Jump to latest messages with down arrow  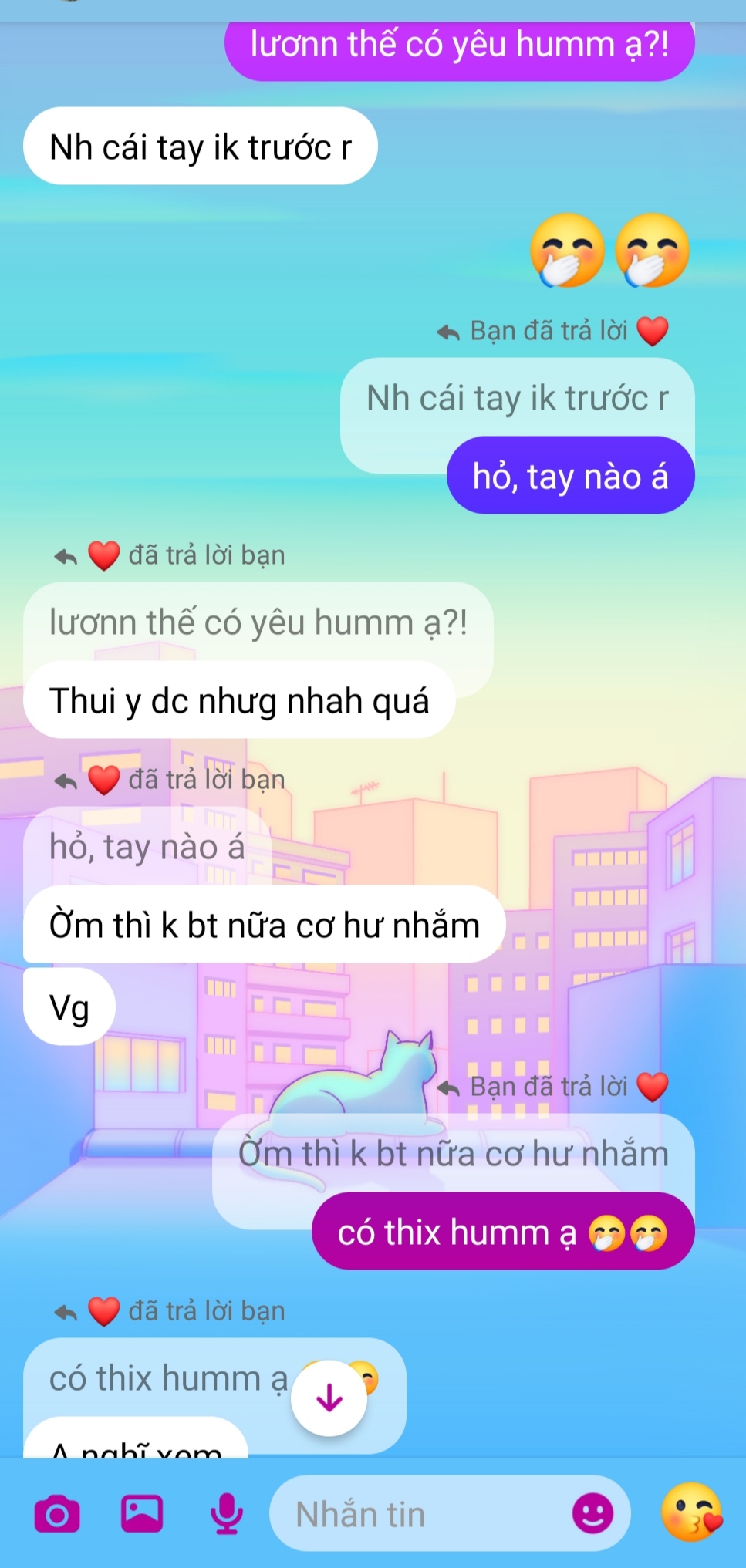click(329, 1398)
